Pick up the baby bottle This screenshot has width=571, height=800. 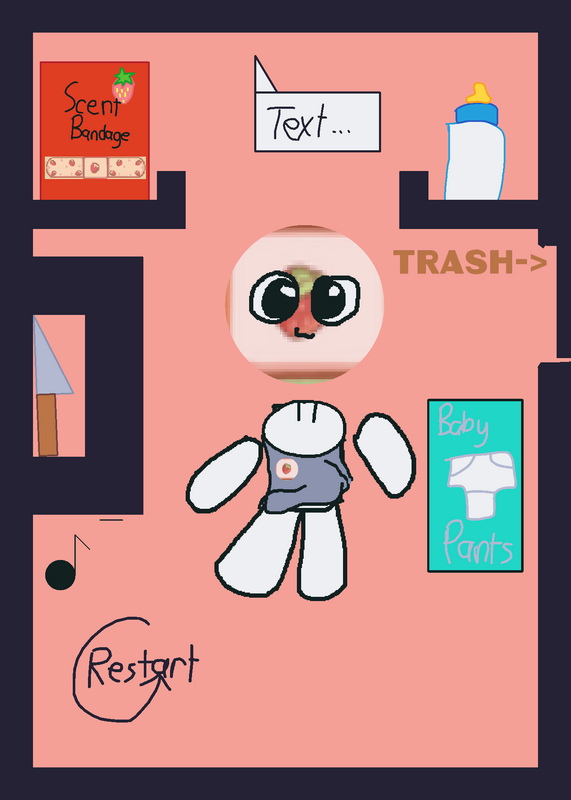click(475, 141)
